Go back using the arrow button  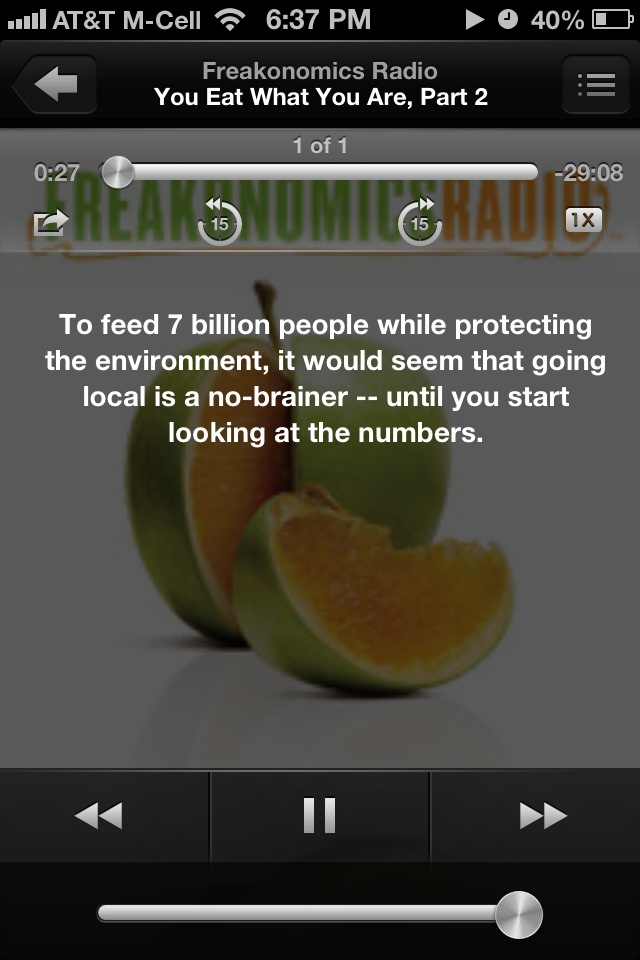click(55, 84)
